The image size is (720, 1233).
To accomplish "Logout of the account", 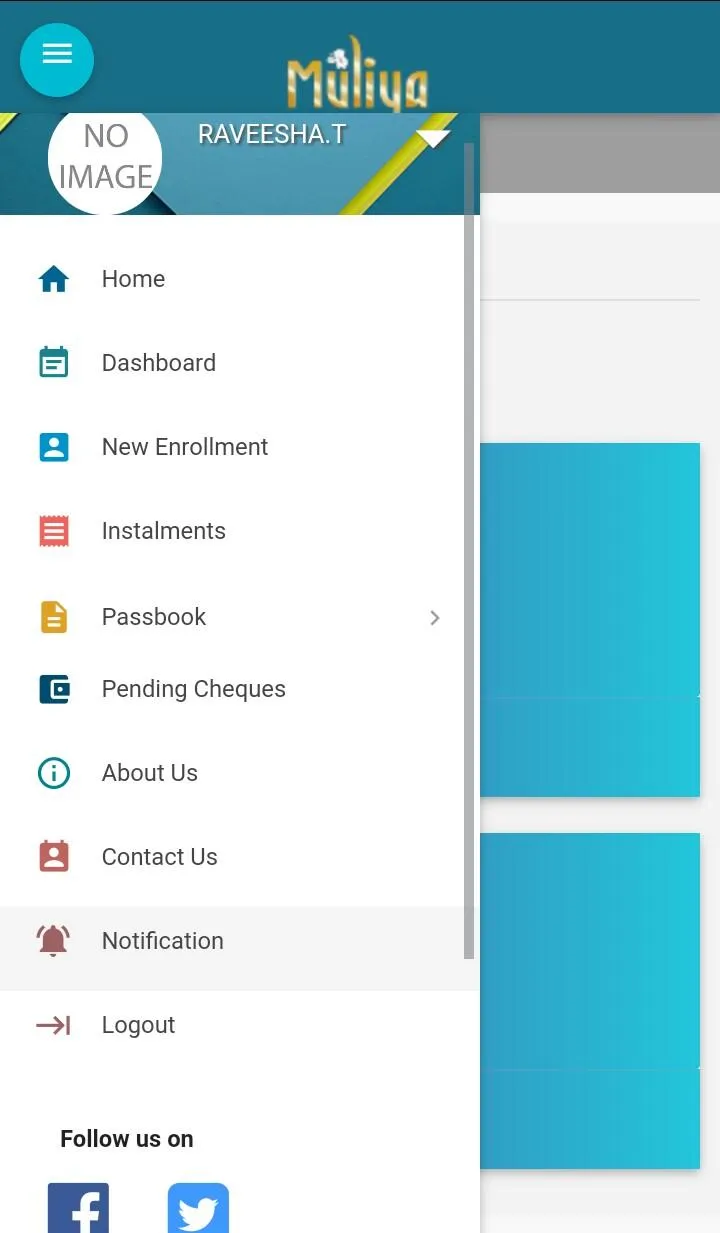I will coord(138,1025).
